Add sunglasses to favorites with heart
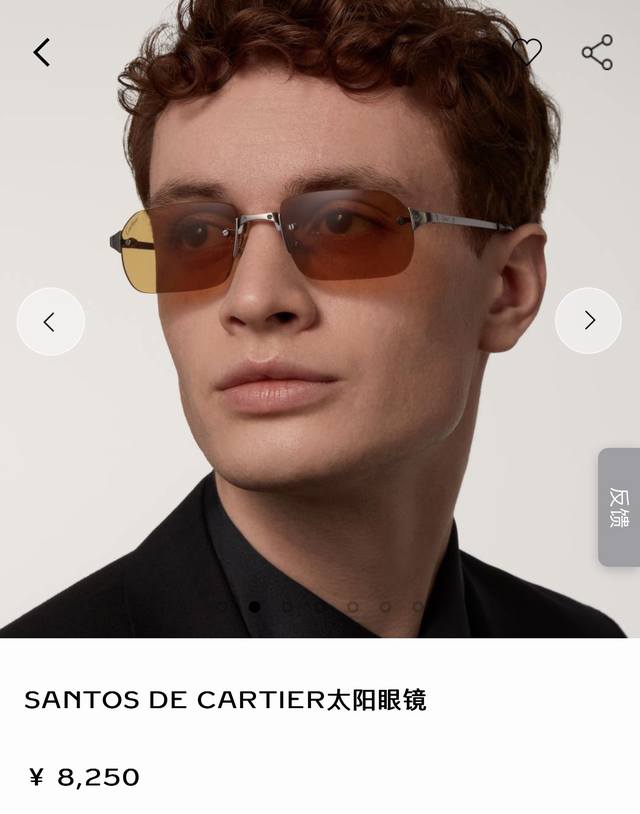Screen dimensions: 640x814 (x=526, y=52)
